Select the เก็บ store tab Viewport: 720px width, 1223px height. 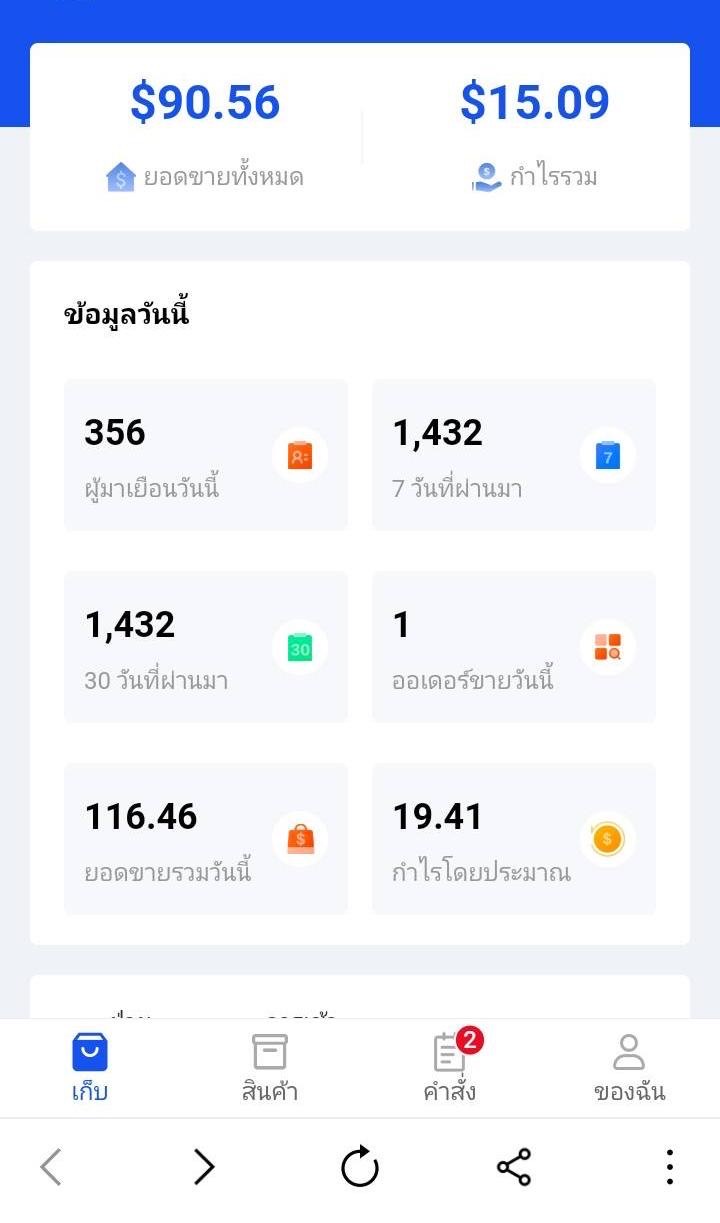pos(90,1068)
